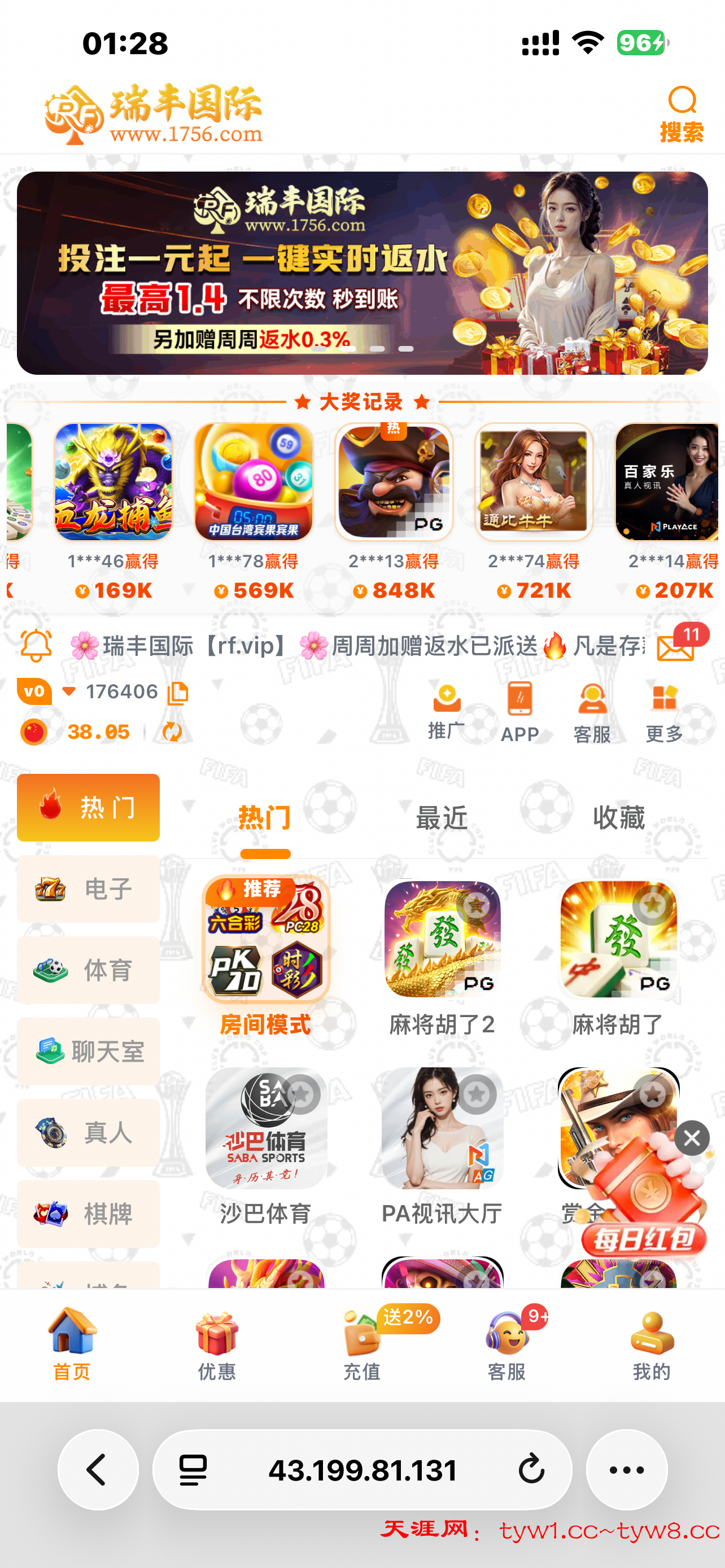This screenshot has height=1568, width=725.
Task: Open the 聊天室 chat room category
Action: tap(88, 1051)
